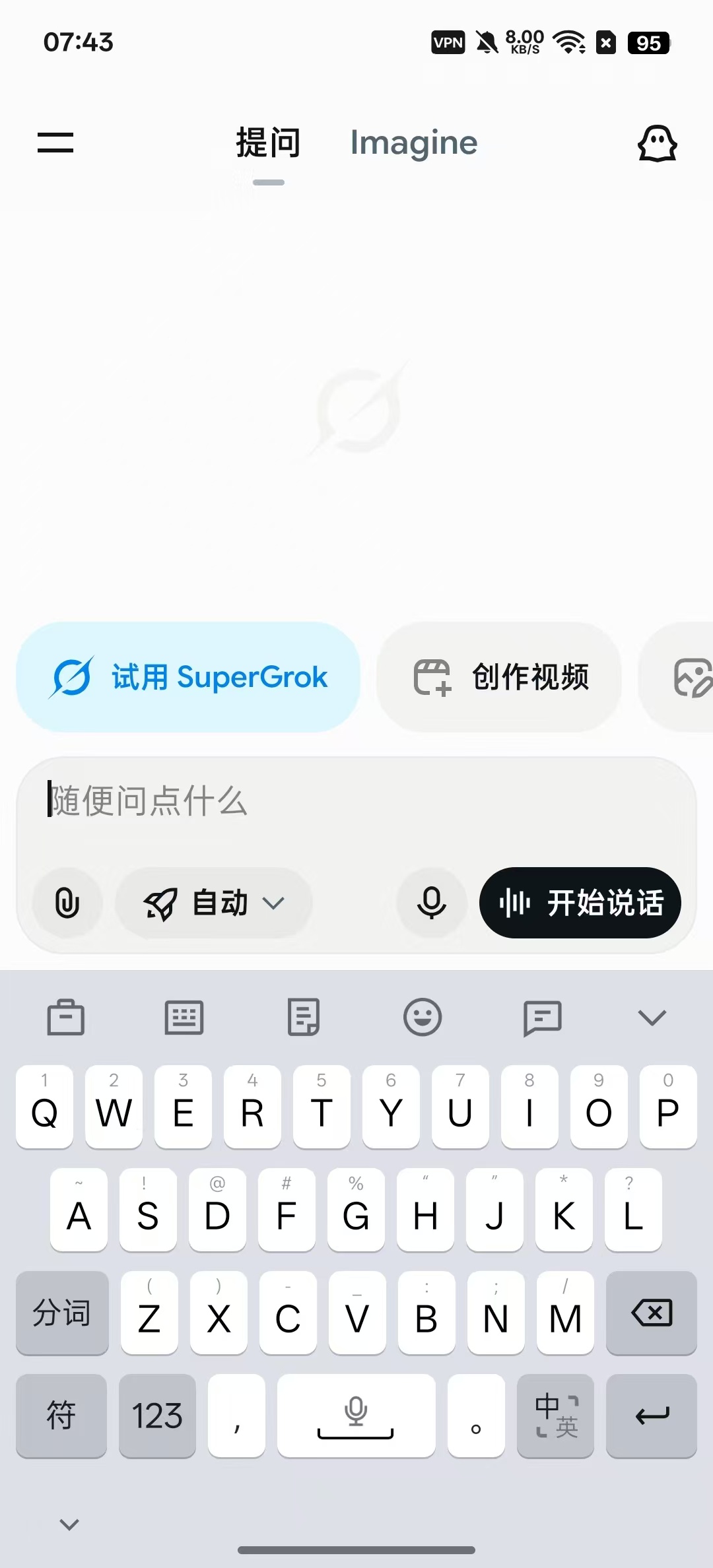Open the emoji picker on the keyboard
The image size is (713, 1568).
click(x=423, y=1016)
